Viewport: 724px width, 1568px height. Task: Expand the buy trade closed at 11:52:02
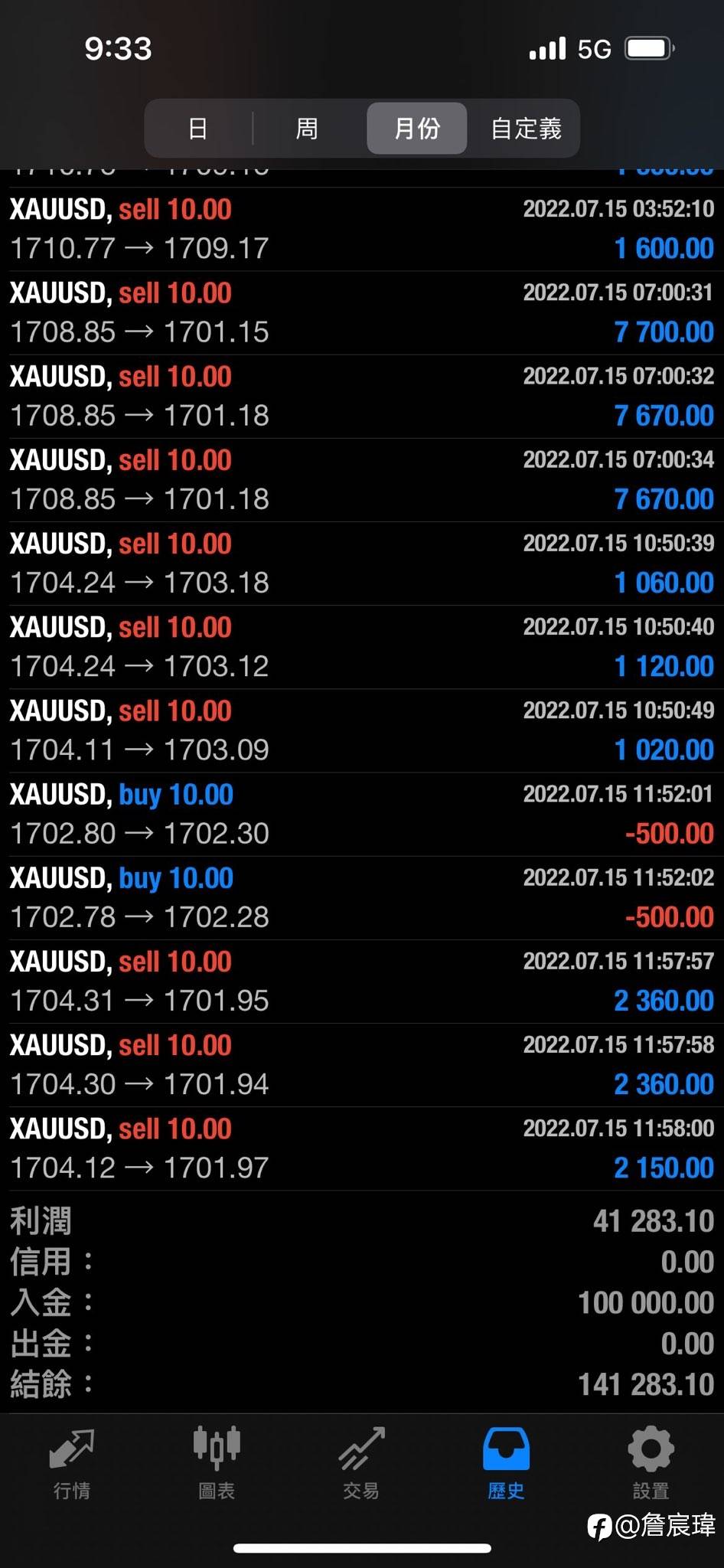tap(362, 897)
